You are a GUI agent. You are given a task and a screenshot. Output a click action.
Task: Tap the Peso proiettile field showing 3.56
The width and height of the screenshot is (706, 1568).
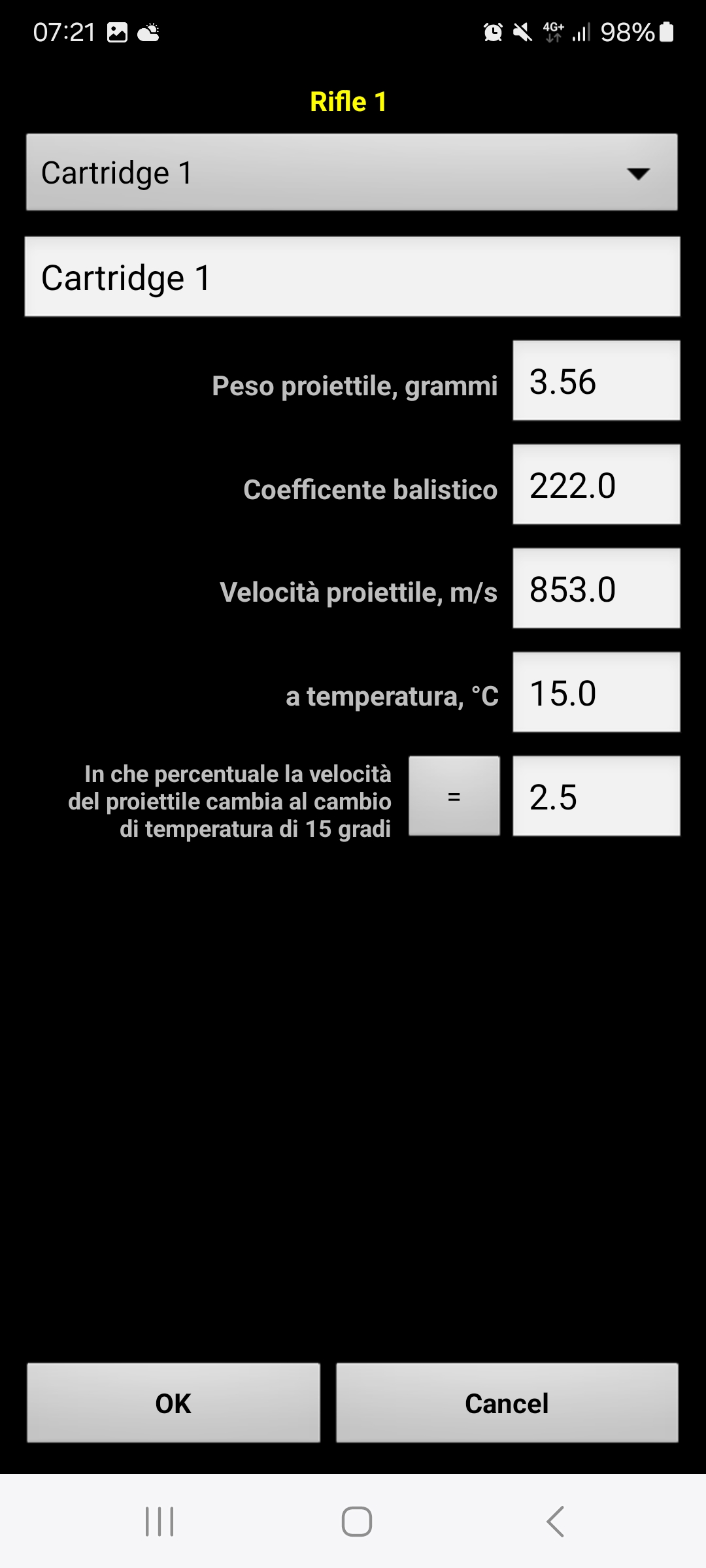point(596,381)
